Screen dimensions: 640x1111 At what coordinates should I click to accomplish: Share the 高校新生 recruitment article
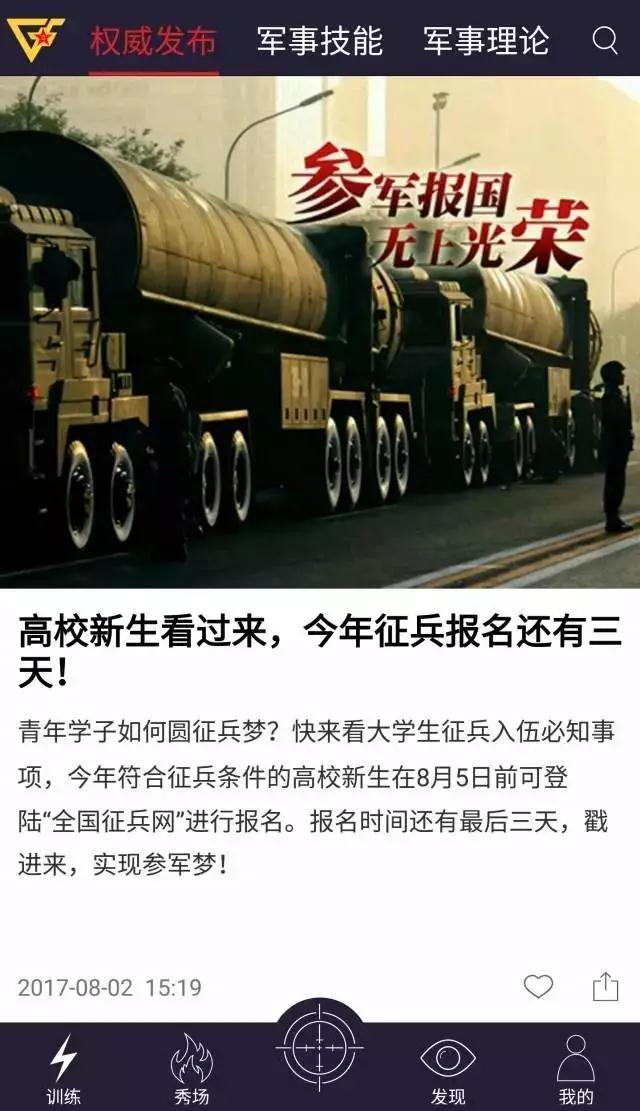coord(605,987)
